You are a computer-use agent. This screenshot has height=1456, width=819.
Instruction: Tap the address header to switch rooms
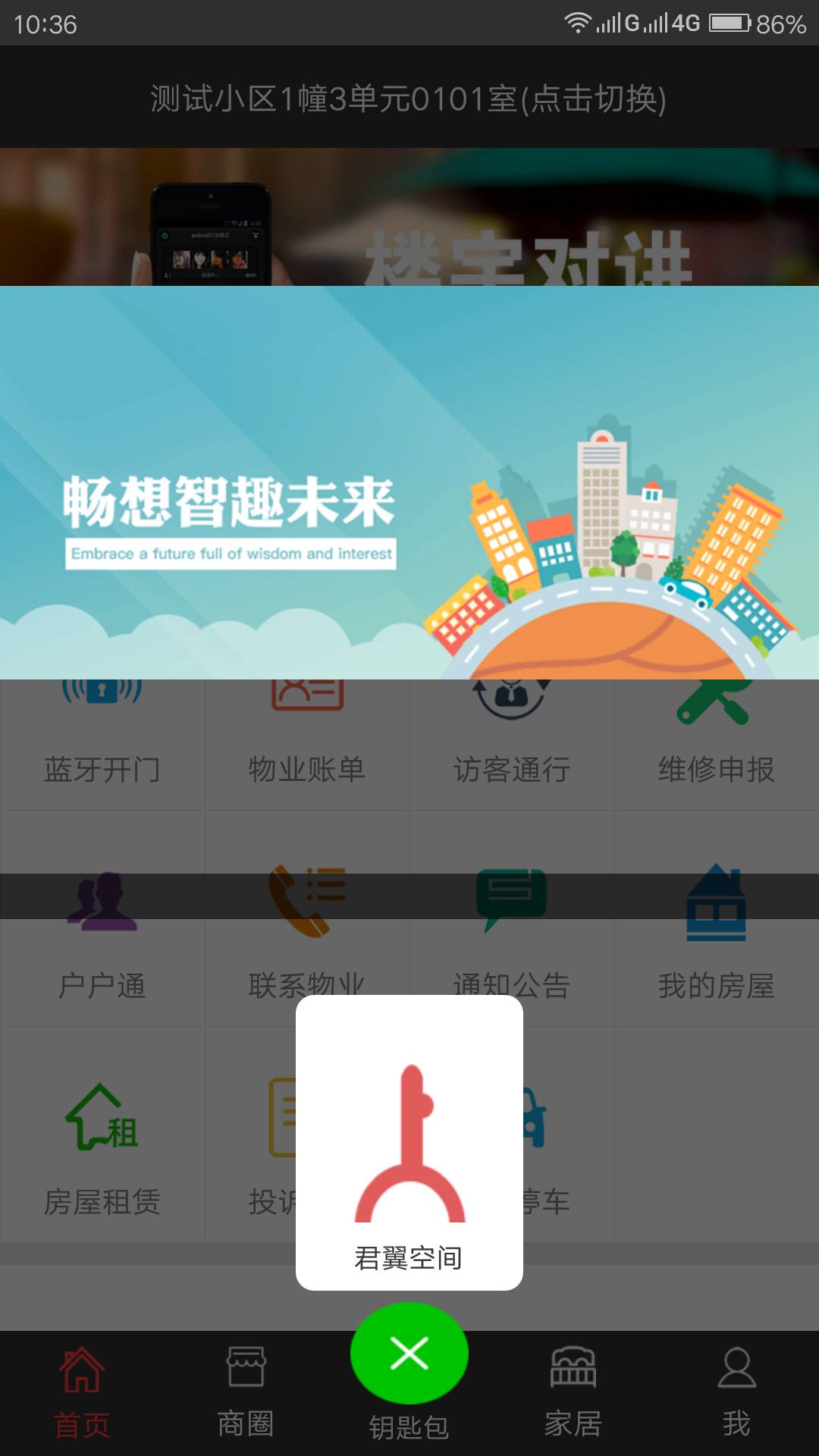[x=409, y=99]
